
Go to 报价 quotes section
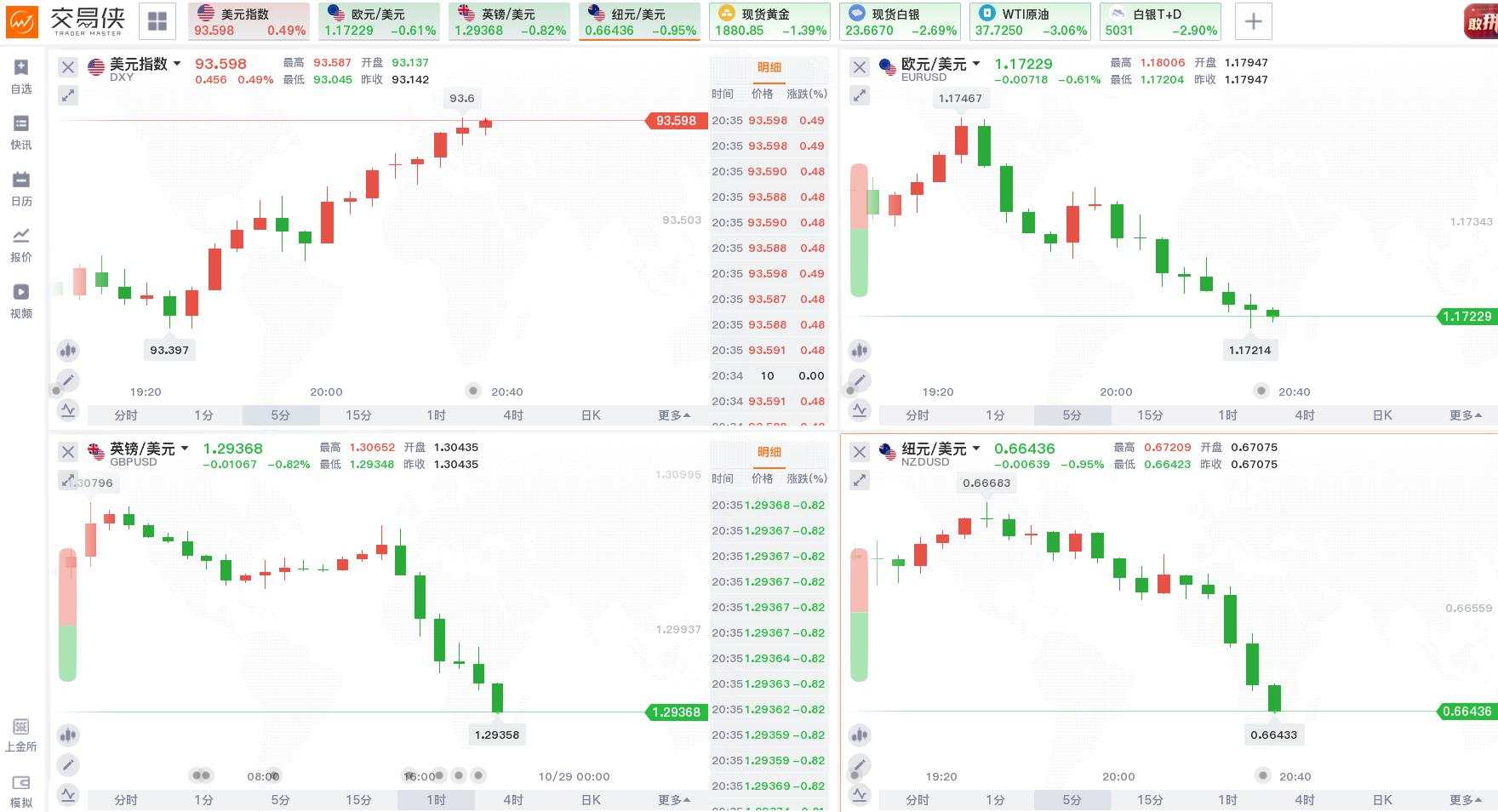pos(21,244)
